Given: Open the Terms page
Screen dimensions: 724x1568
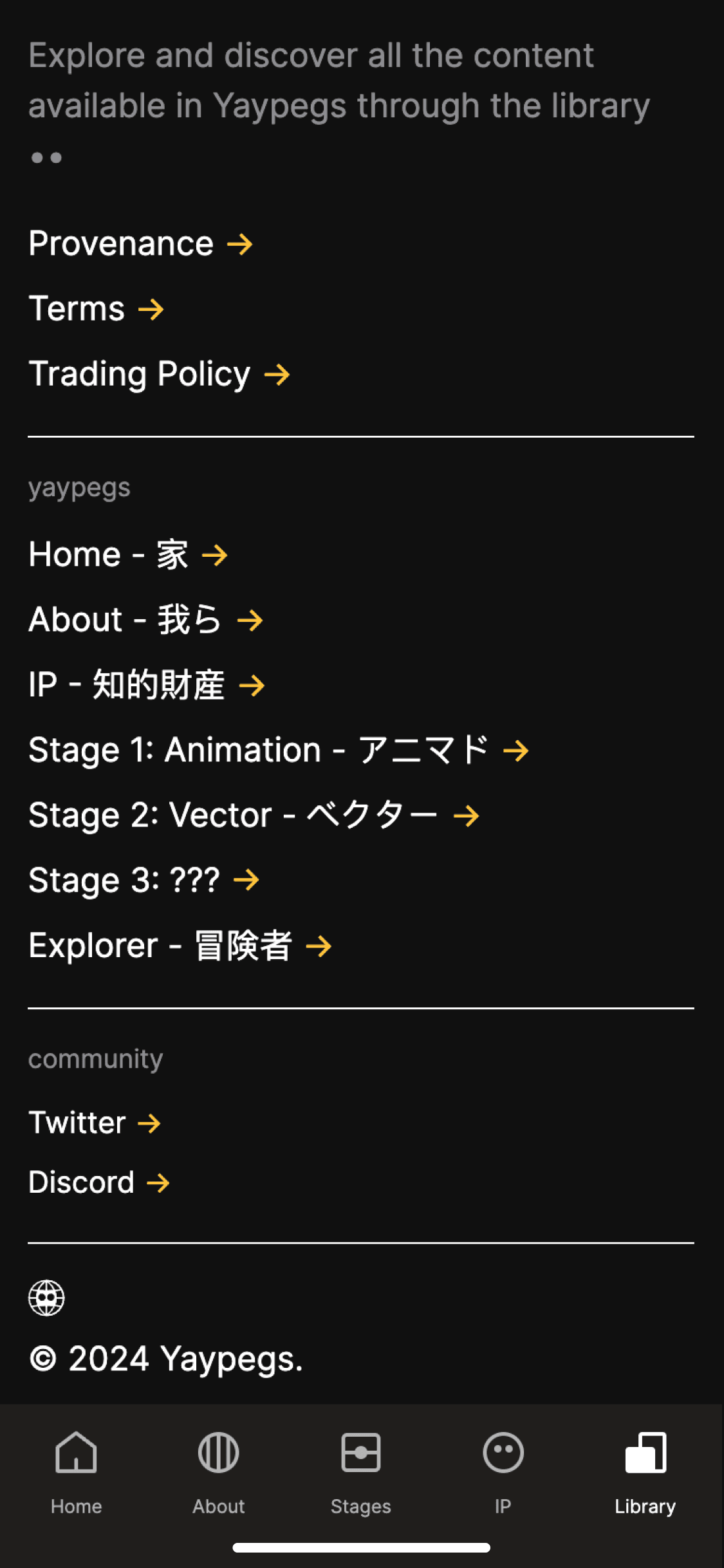Looking at the screenshot, I should point(96,309).
